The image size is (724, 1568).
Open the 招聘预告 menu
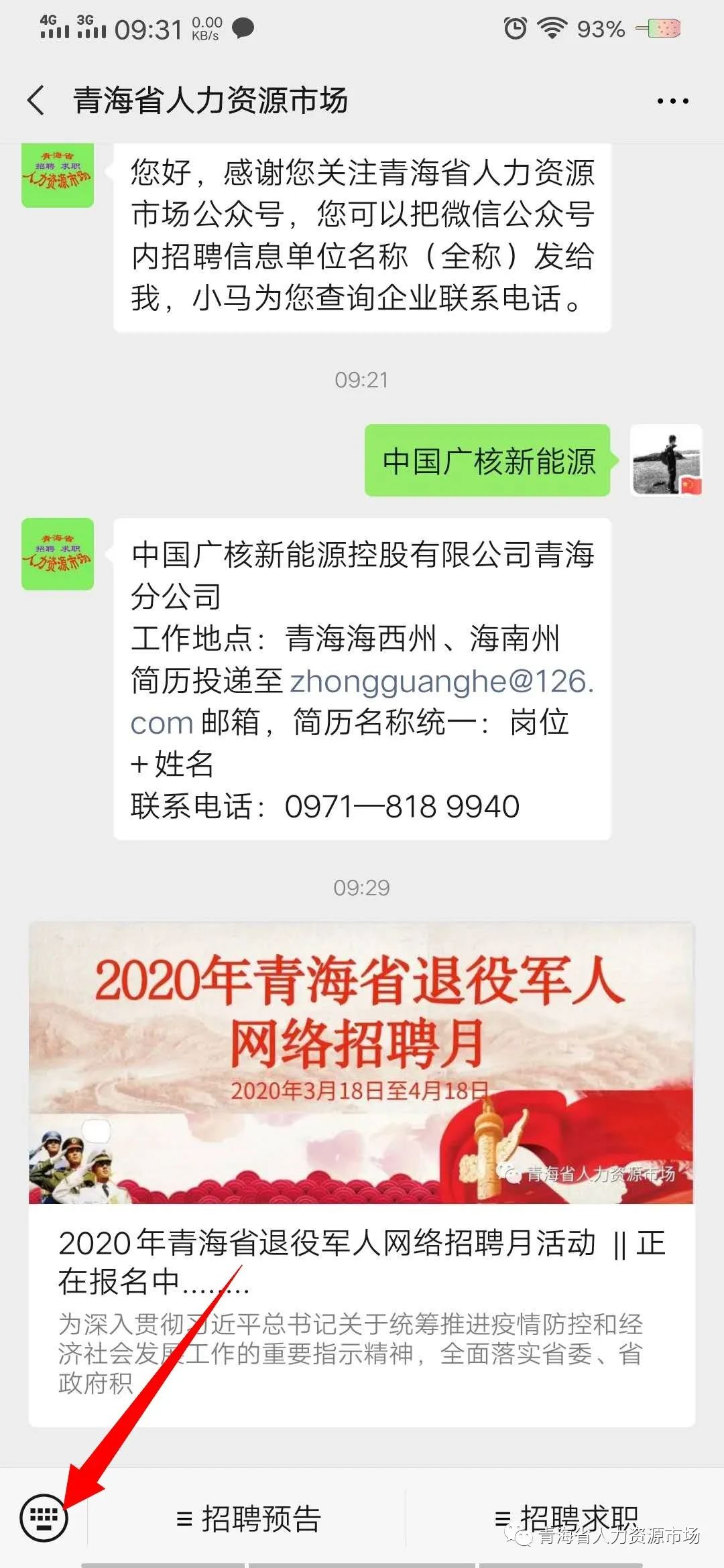tap(248, 1518)
